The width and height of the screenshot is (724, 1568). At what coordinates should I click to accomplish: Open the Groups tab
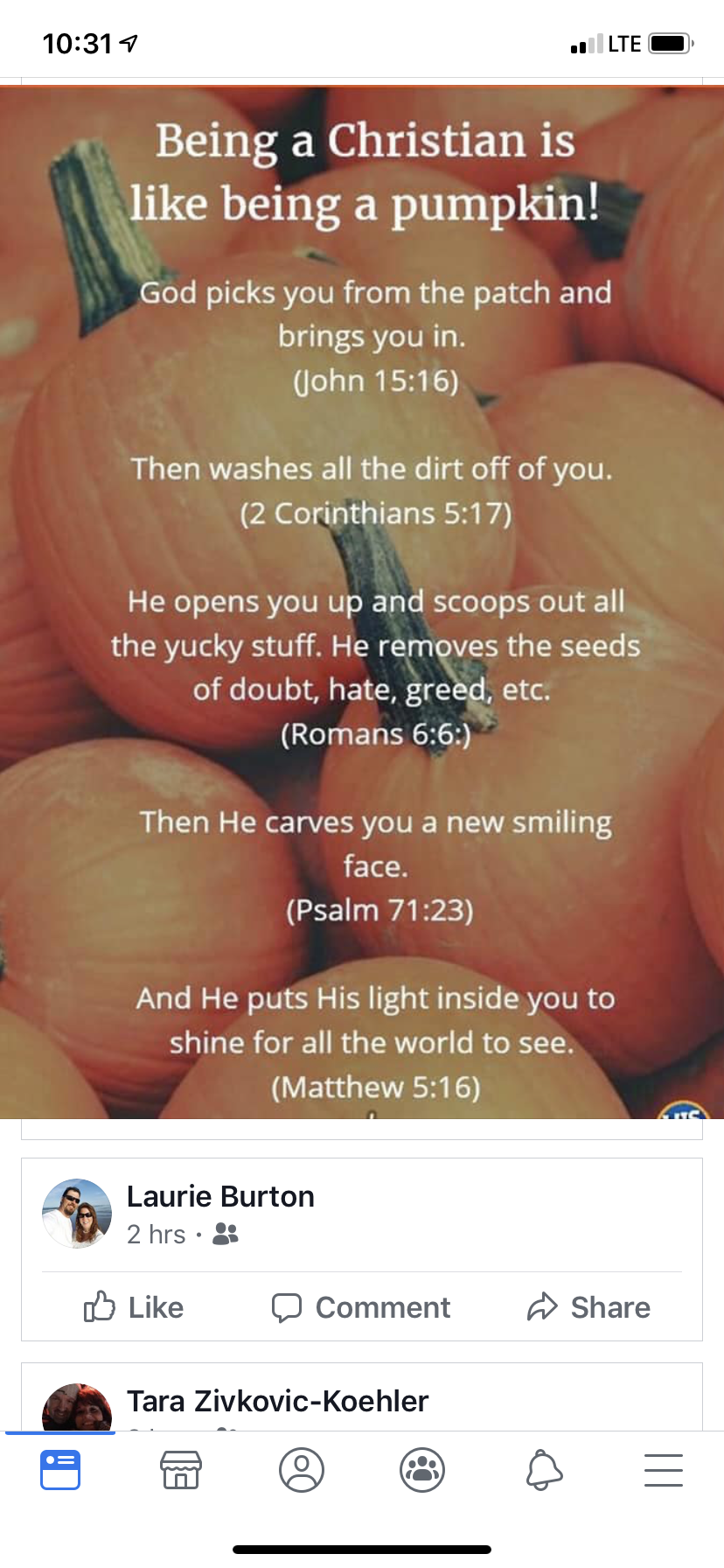[422, 1470]
